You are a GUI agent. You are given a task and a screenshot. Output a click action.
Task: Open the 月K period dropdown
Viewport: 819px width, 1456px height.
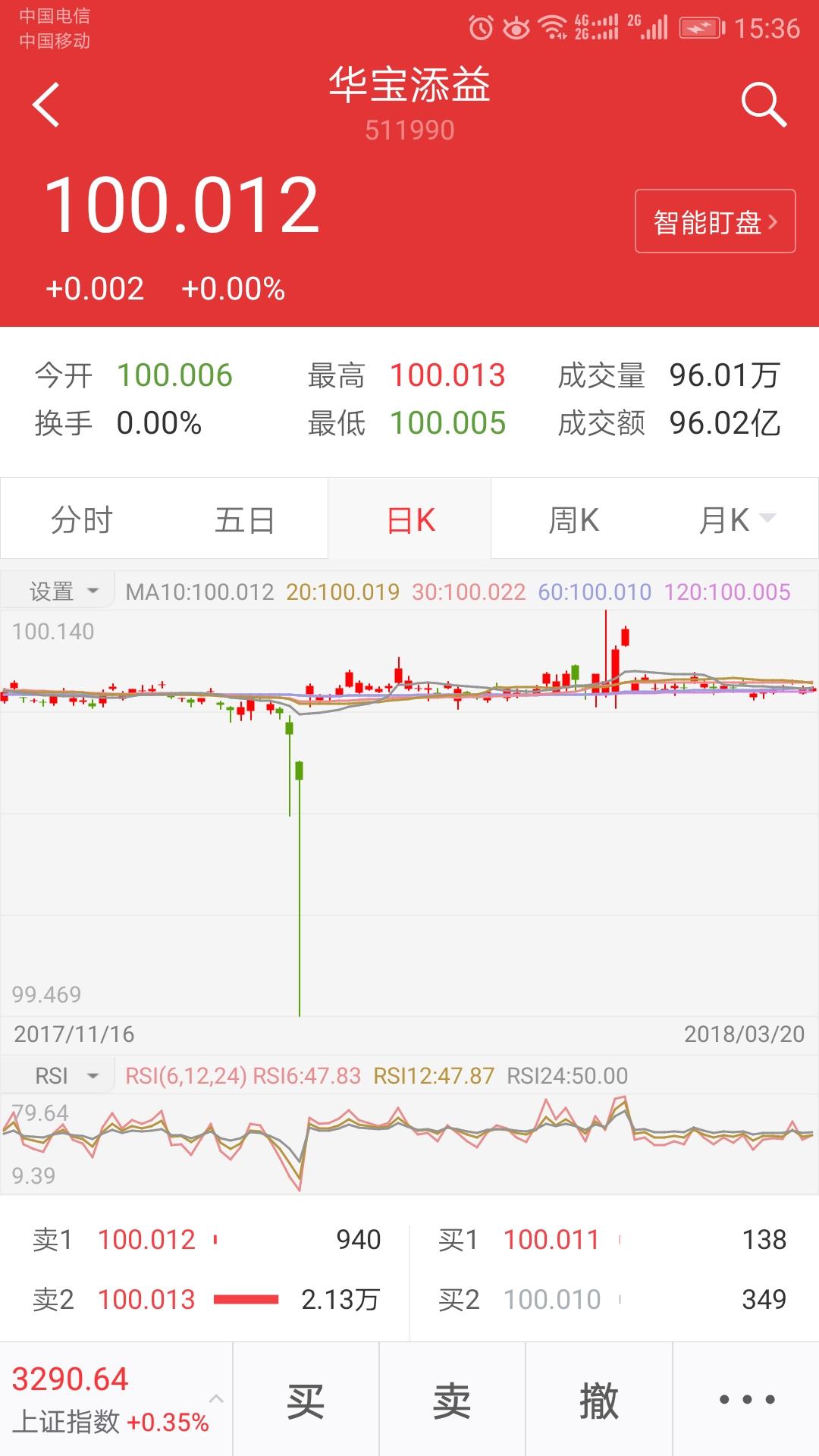click(x=736, y=520)
